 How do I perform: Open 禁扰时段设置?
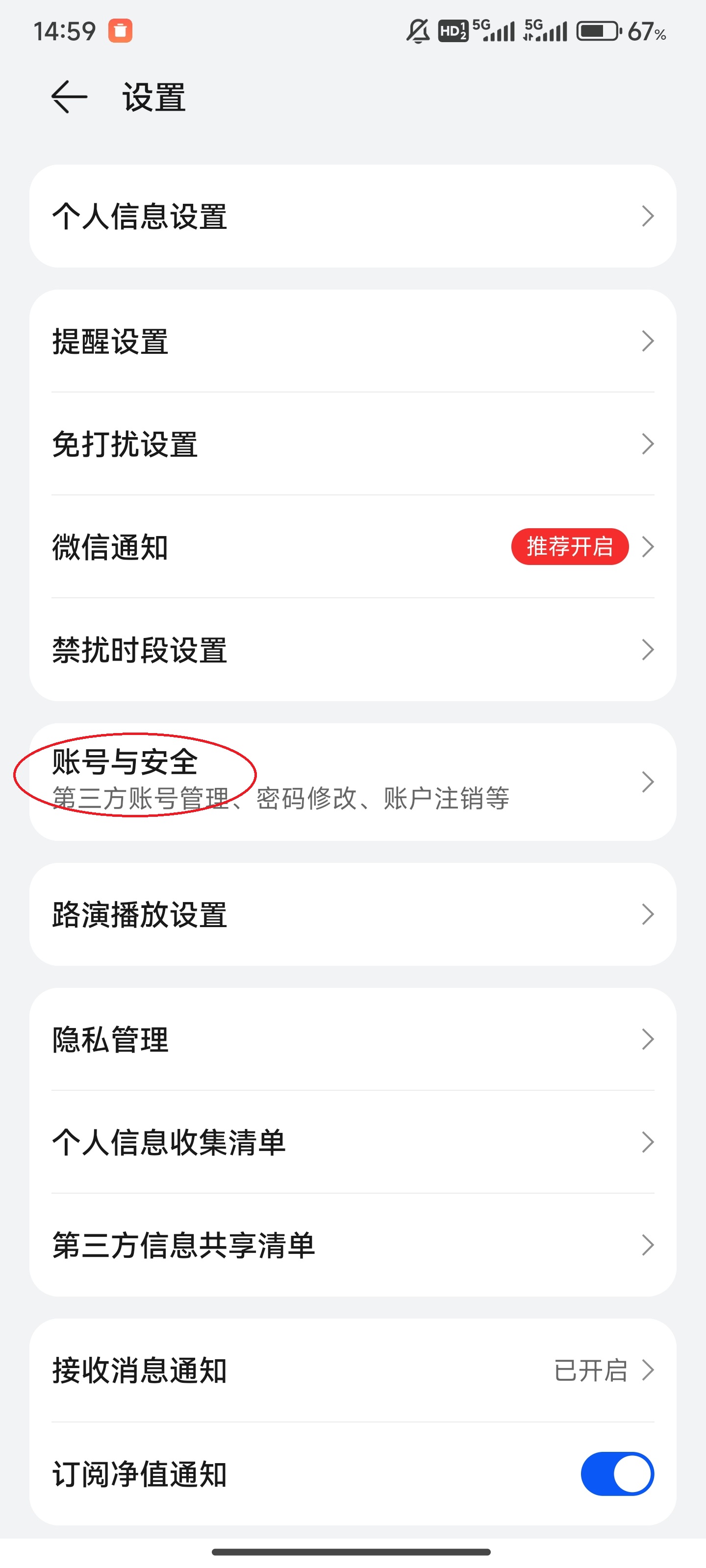click(x=353, y=650)
